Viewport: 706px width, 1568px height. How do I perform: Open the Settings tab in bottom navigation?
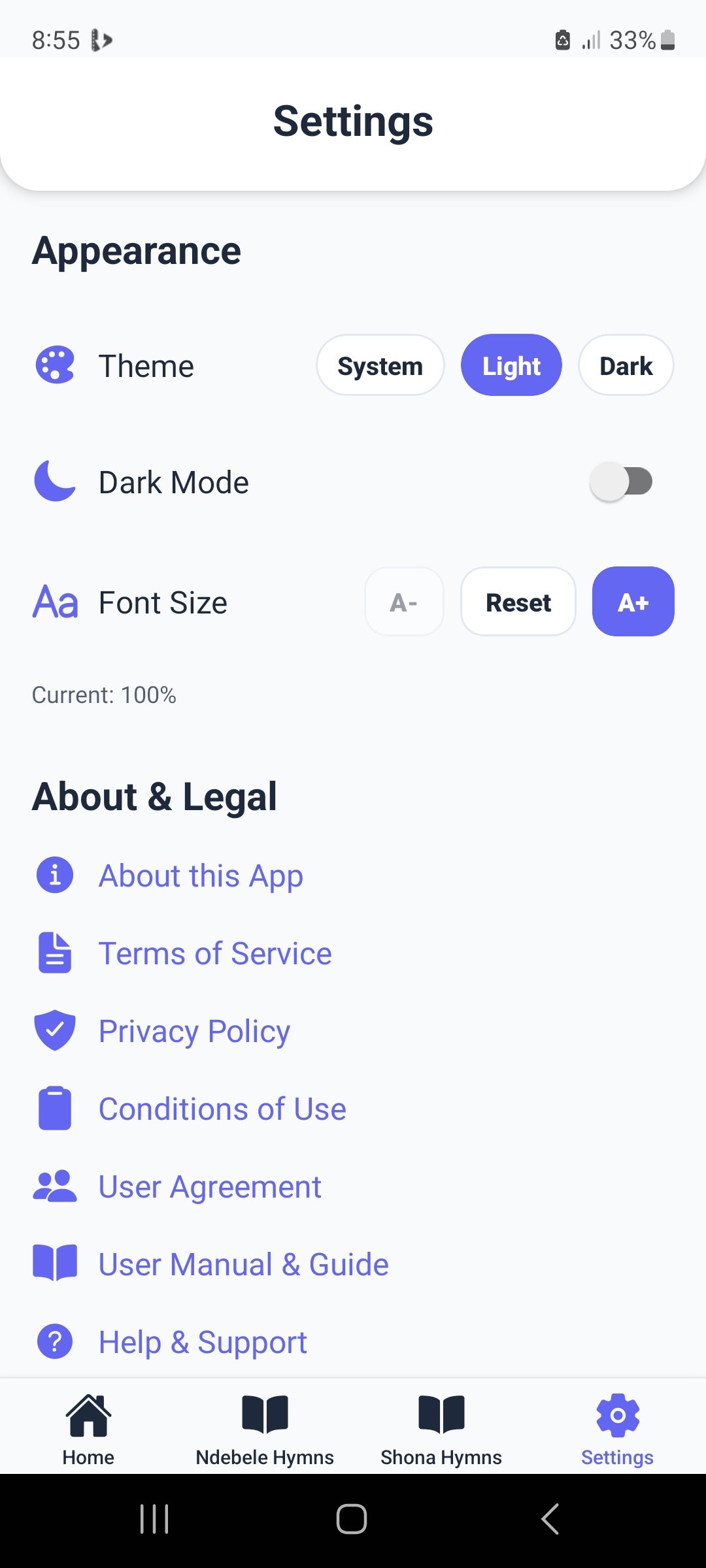(616, 1428)
